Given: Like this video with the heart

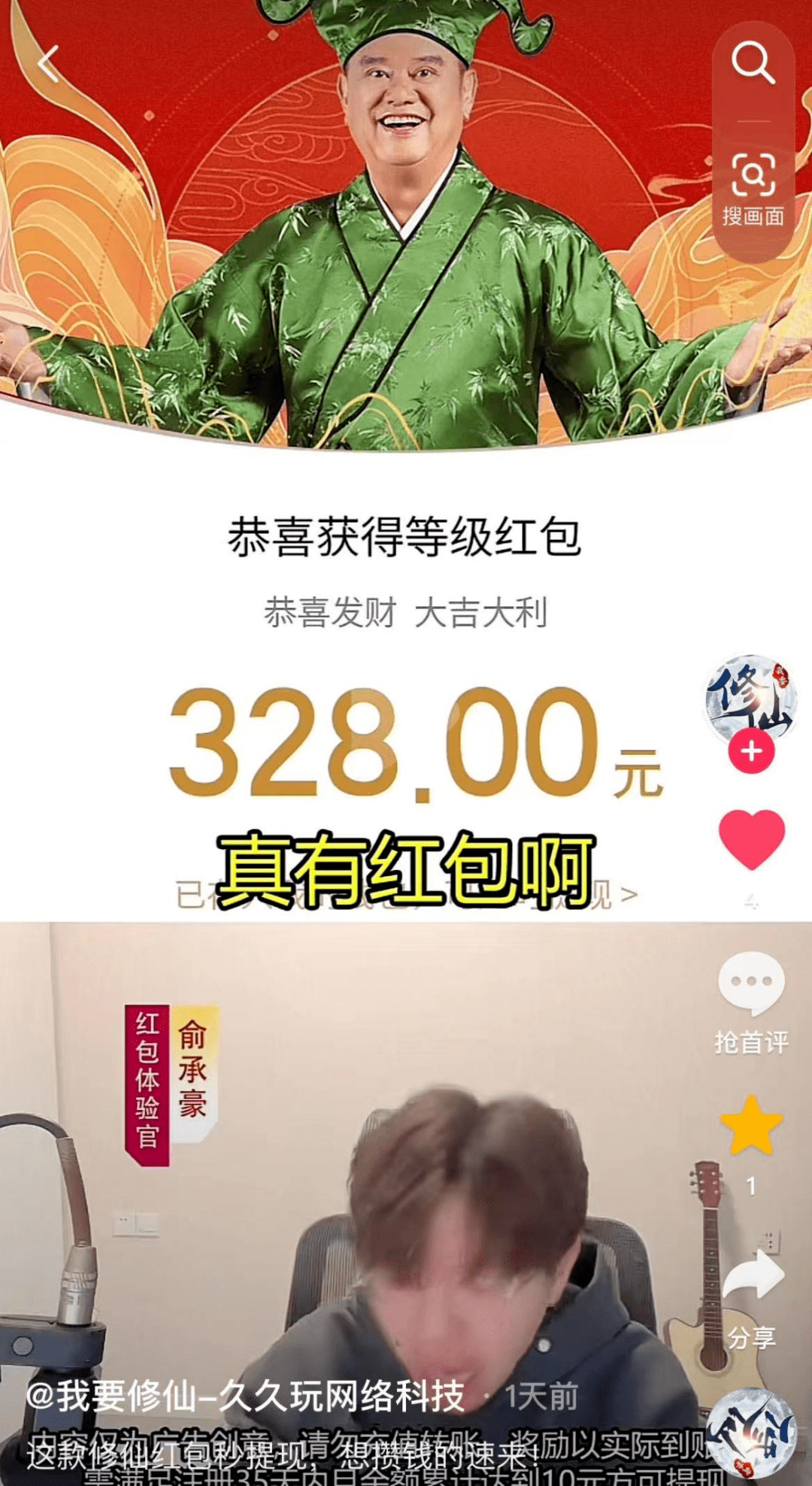Looking at the screenshot, I should point(751,839).
